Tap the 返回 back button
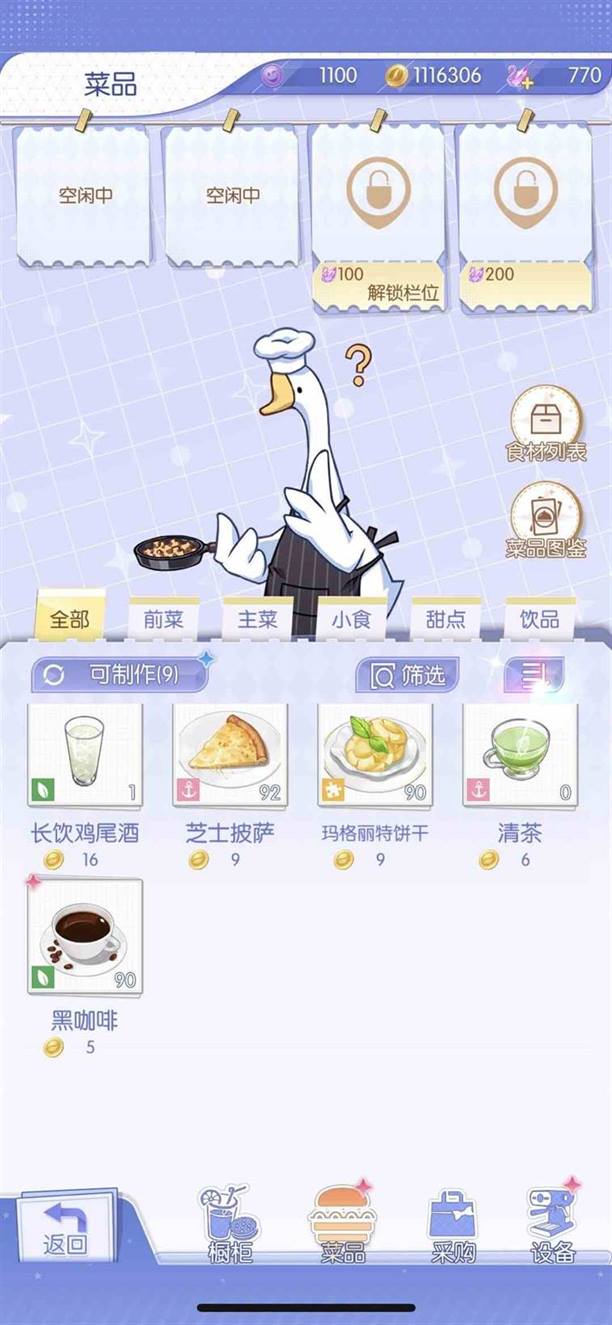 coord(67,1226)
